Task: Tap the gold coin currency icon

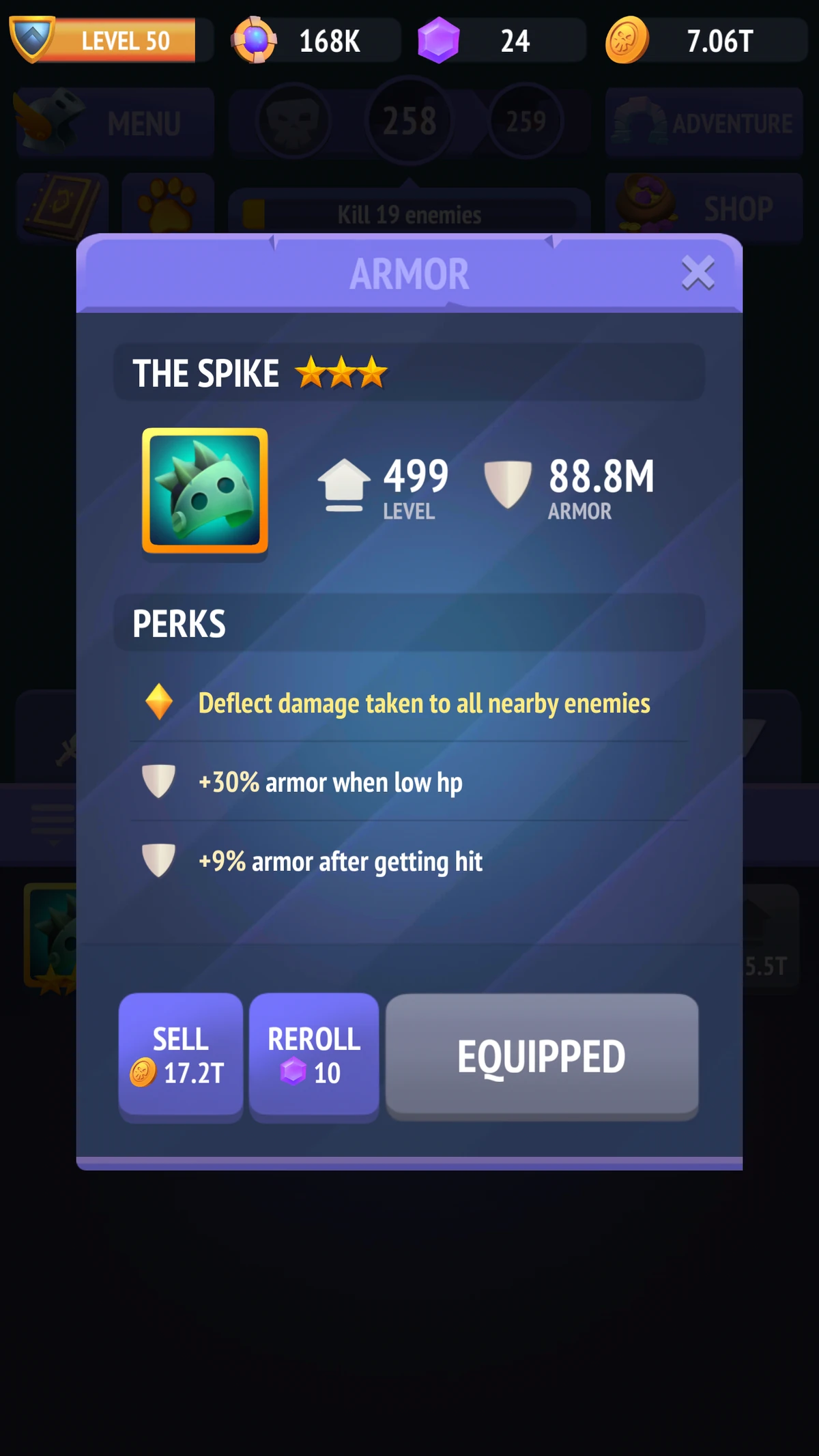Action: point(629,40)
